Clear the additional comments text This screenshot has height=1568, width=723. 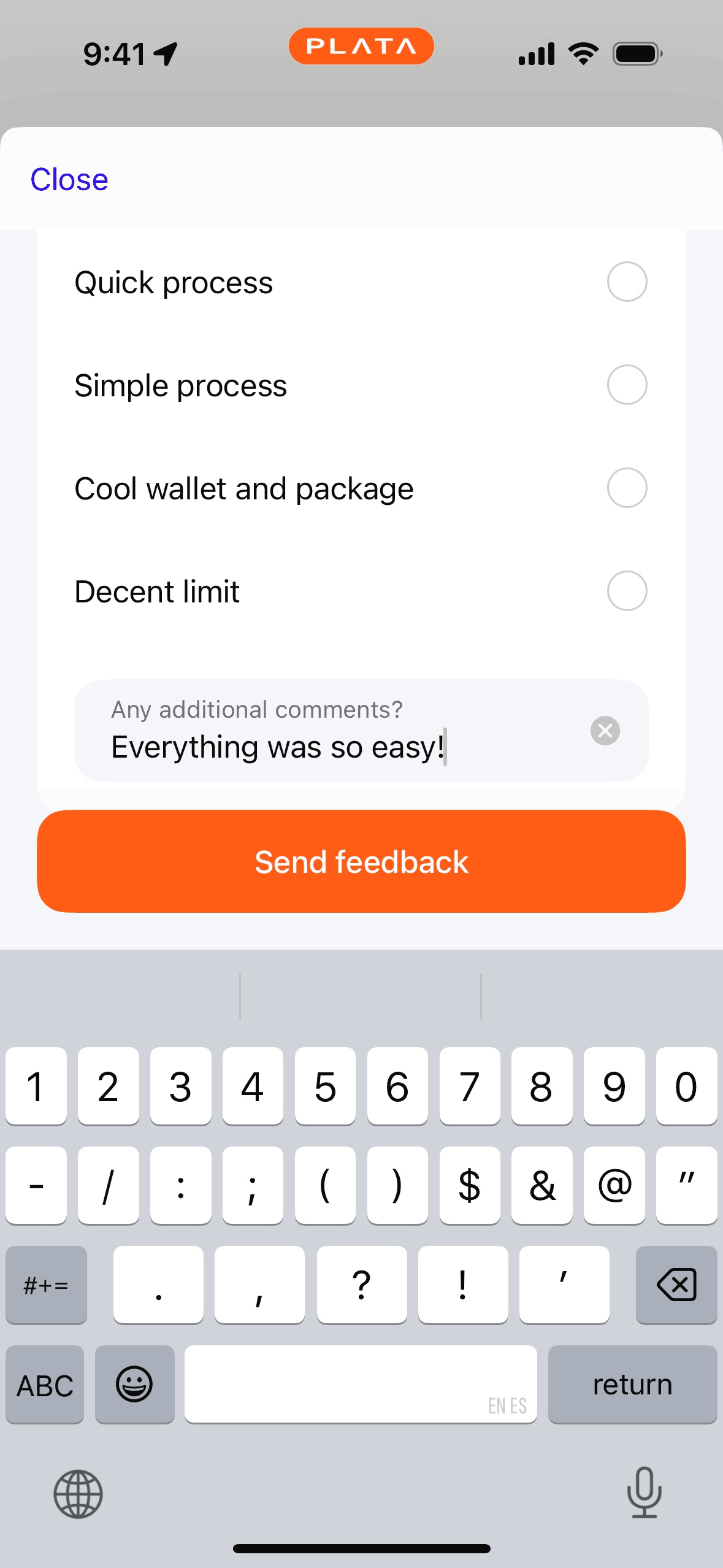[605, 731]
